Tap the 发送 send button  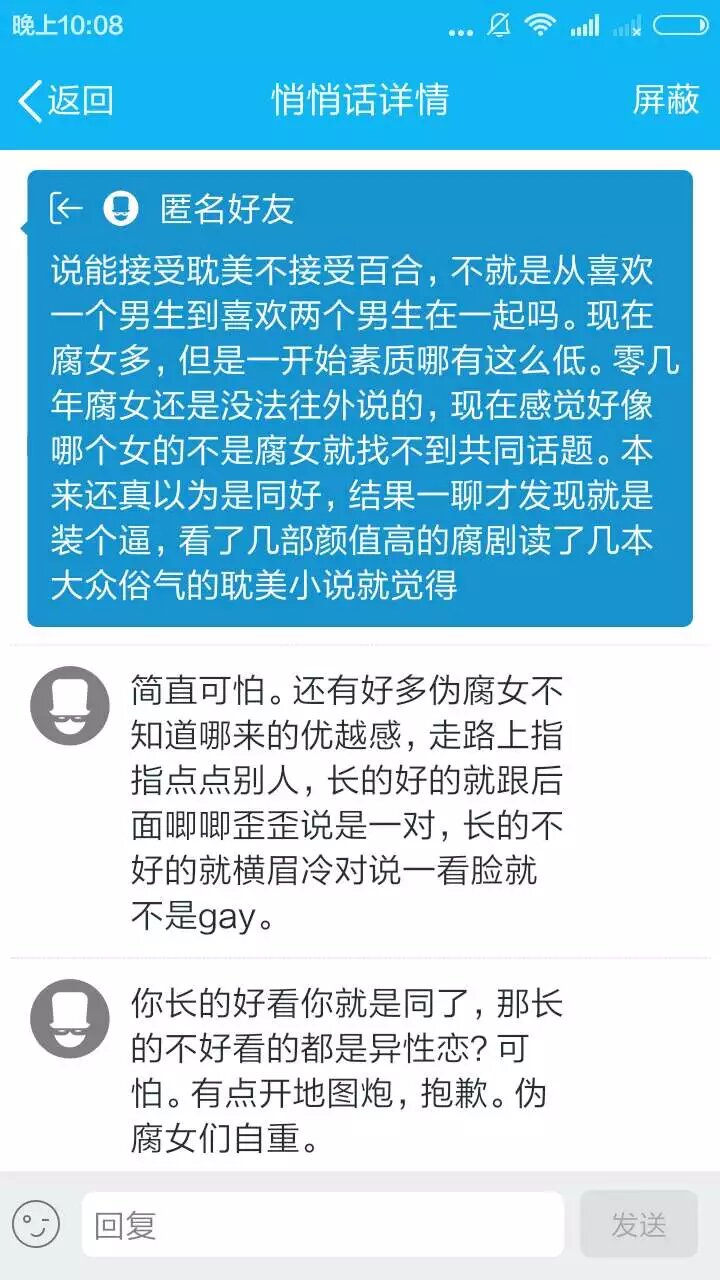click(x=638, y=1225)
